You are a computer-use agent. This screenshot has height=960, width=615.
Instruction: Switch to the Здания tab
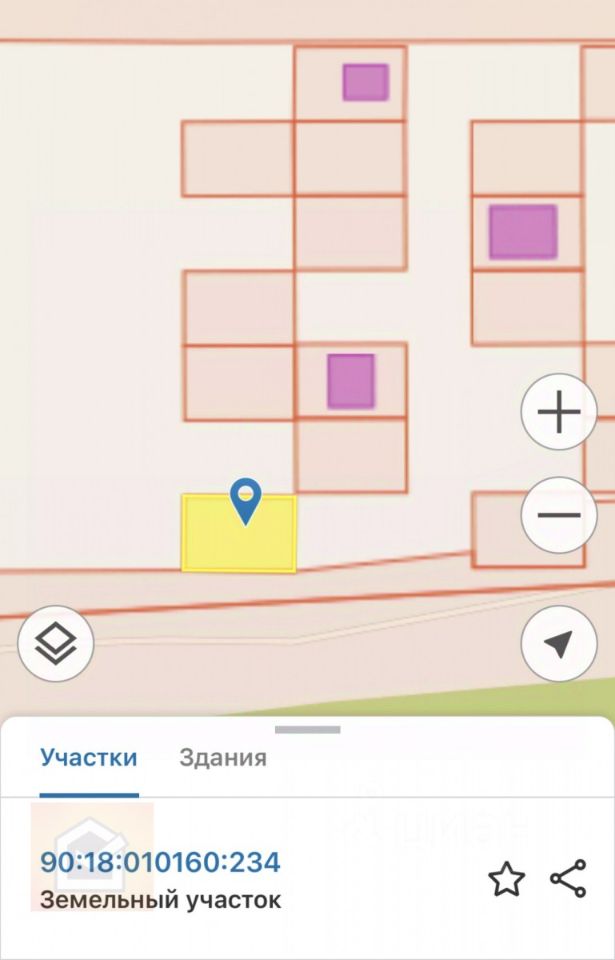coord(223,758)
